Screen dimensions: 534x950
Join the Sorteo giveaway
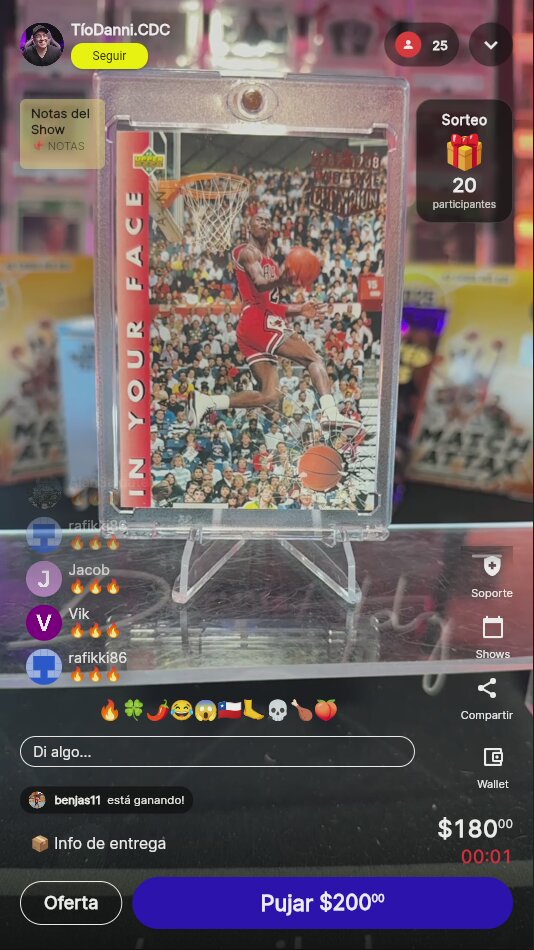464,161
